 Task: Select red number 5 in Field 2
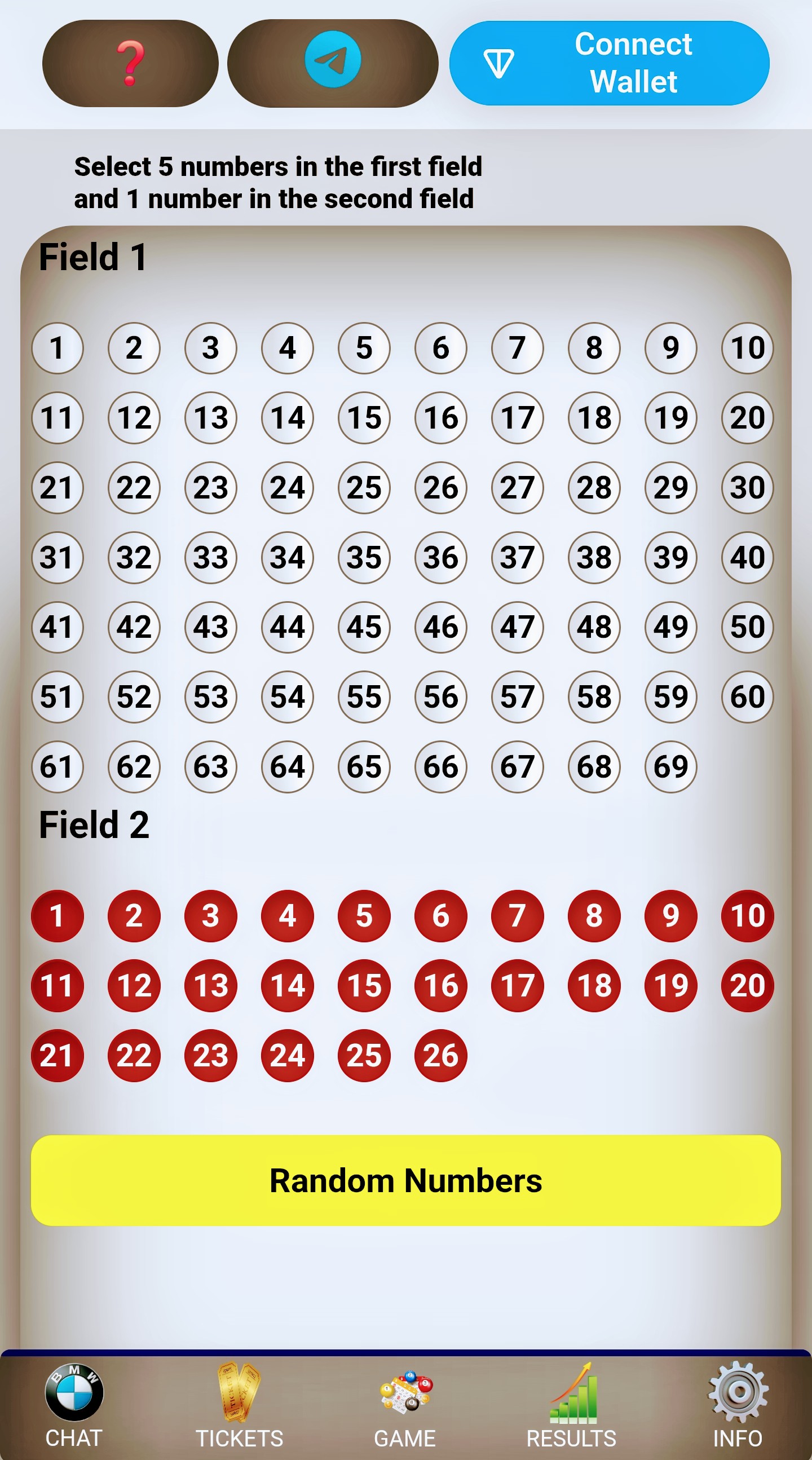click(x=364, y=916)
